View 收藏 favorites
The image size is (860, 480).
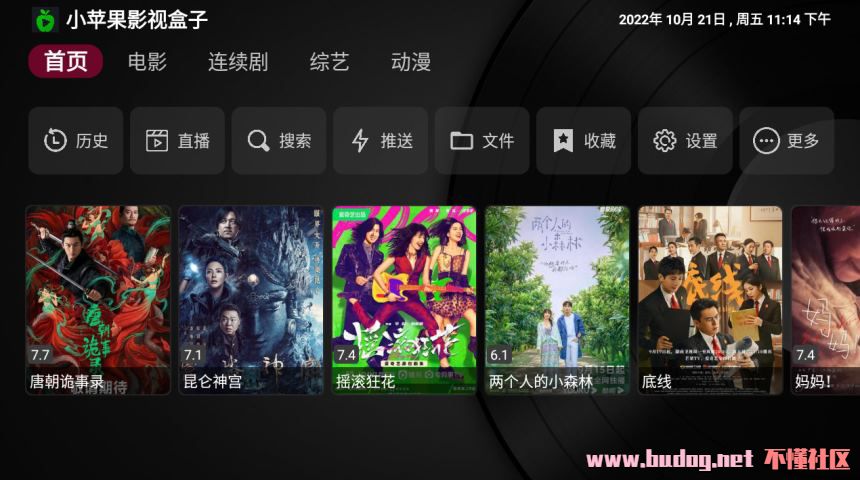(x=584, y=141)
